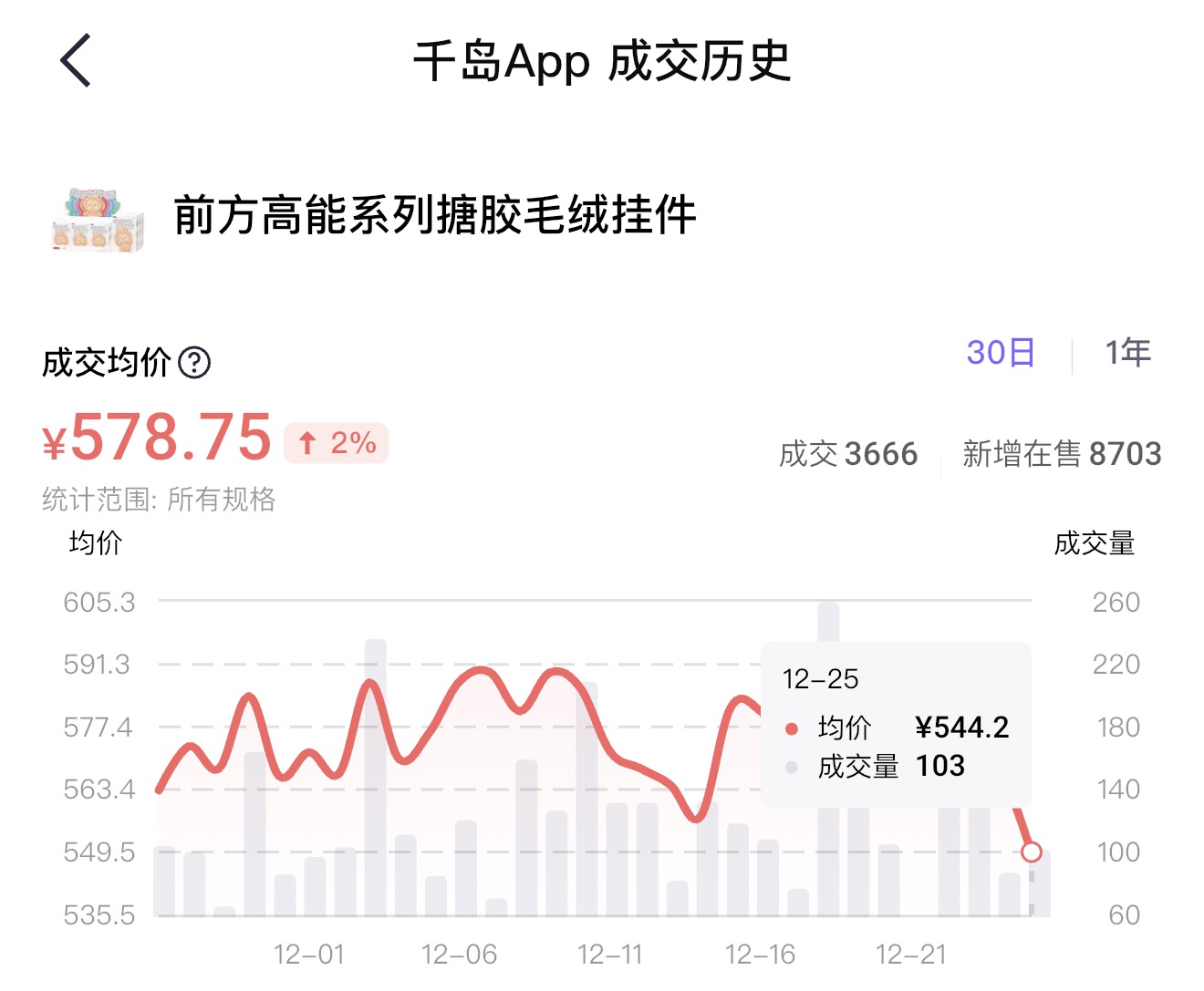1204x991 pixels.
Task: Go back from 成交历史 page
Action: tap(76, 61)
